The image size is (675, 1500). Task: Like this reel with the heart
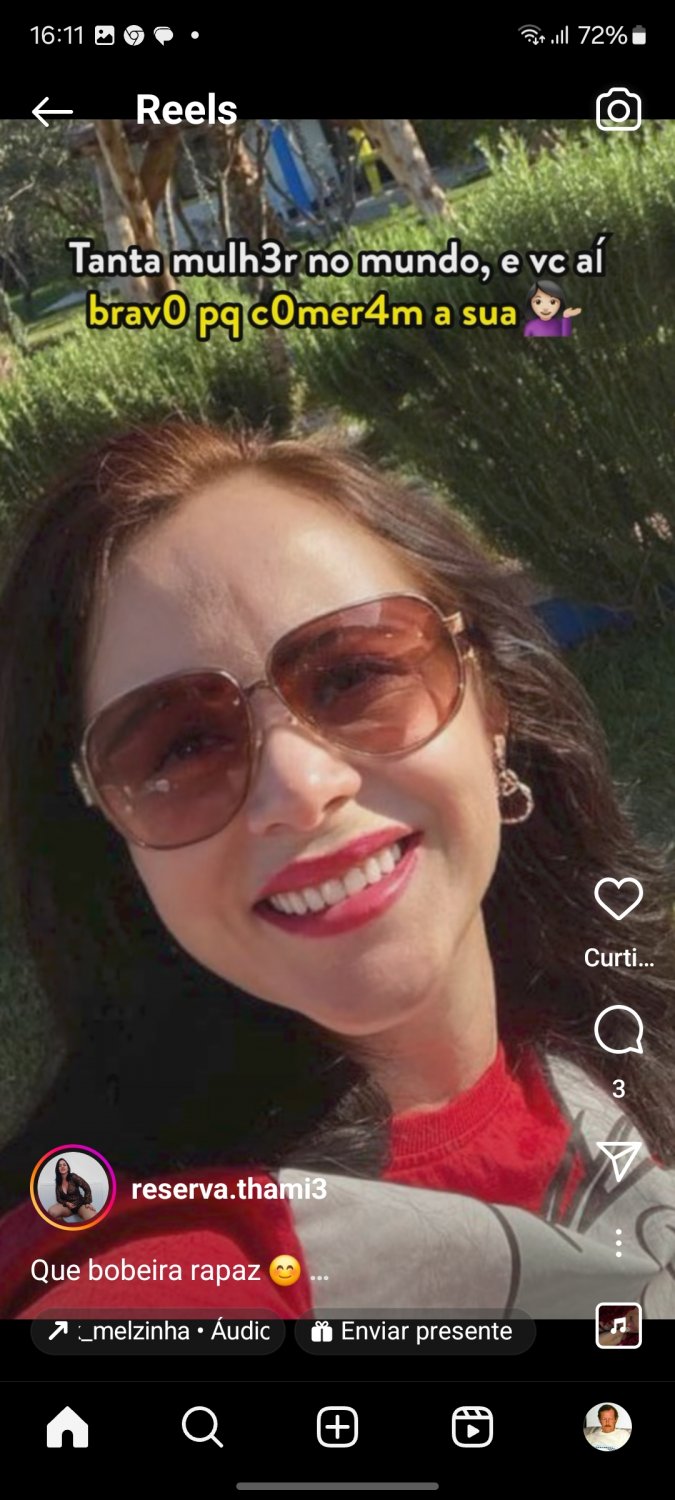618,899
